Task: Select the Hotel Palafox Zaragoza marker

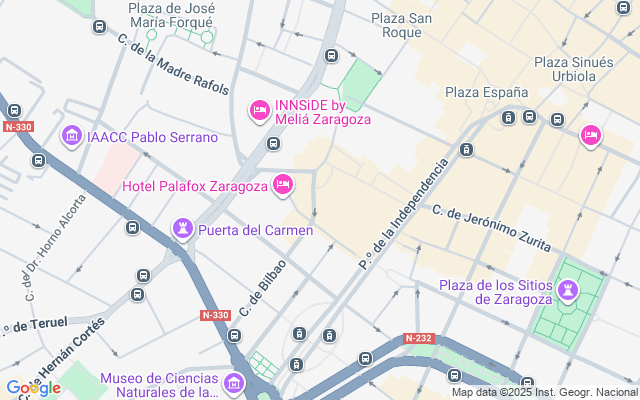Action: pos(283,183)
